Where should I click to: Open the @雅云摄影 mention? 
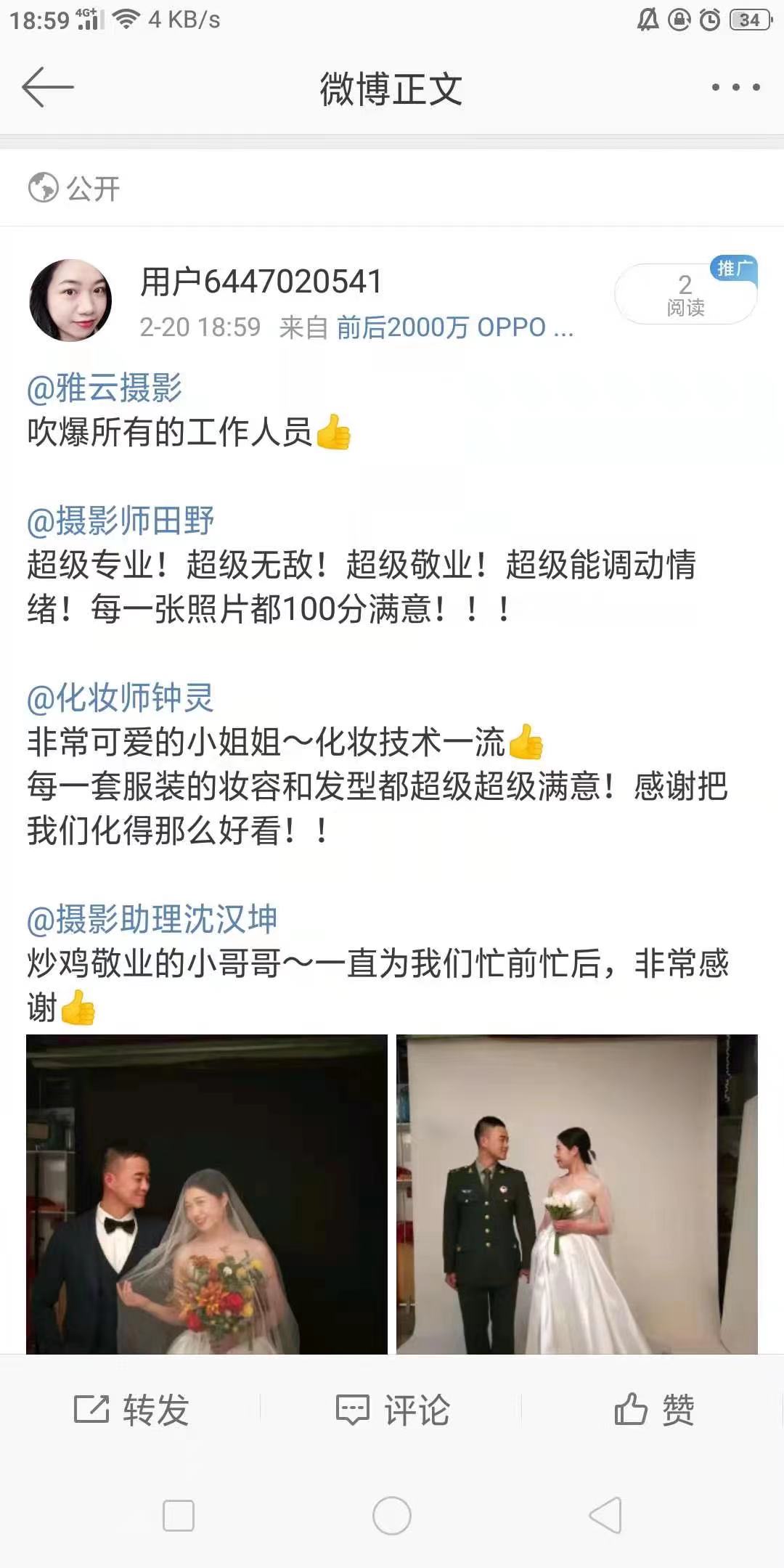click(105, 388)
